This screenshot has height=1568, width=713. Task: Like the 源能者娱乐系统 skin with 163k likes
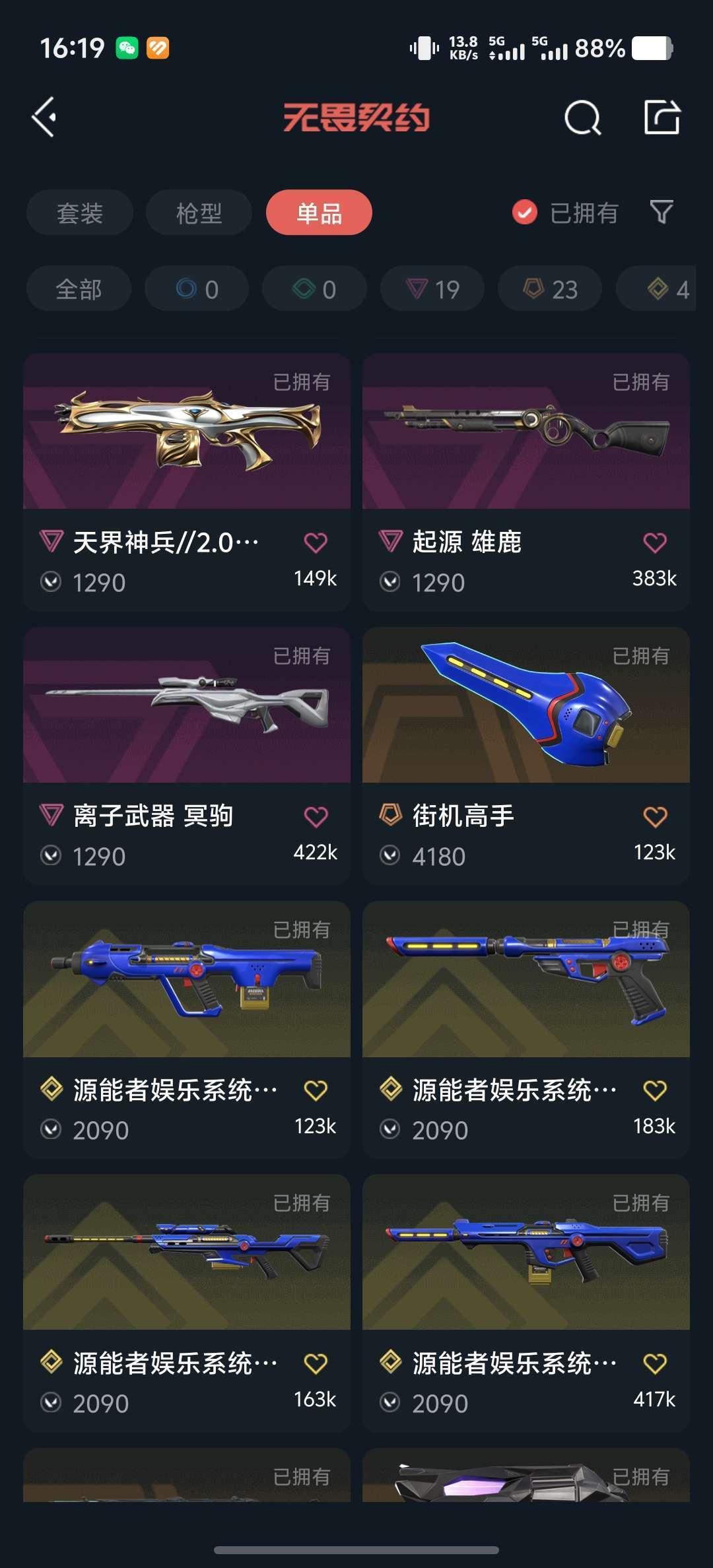pos(316,1363)
